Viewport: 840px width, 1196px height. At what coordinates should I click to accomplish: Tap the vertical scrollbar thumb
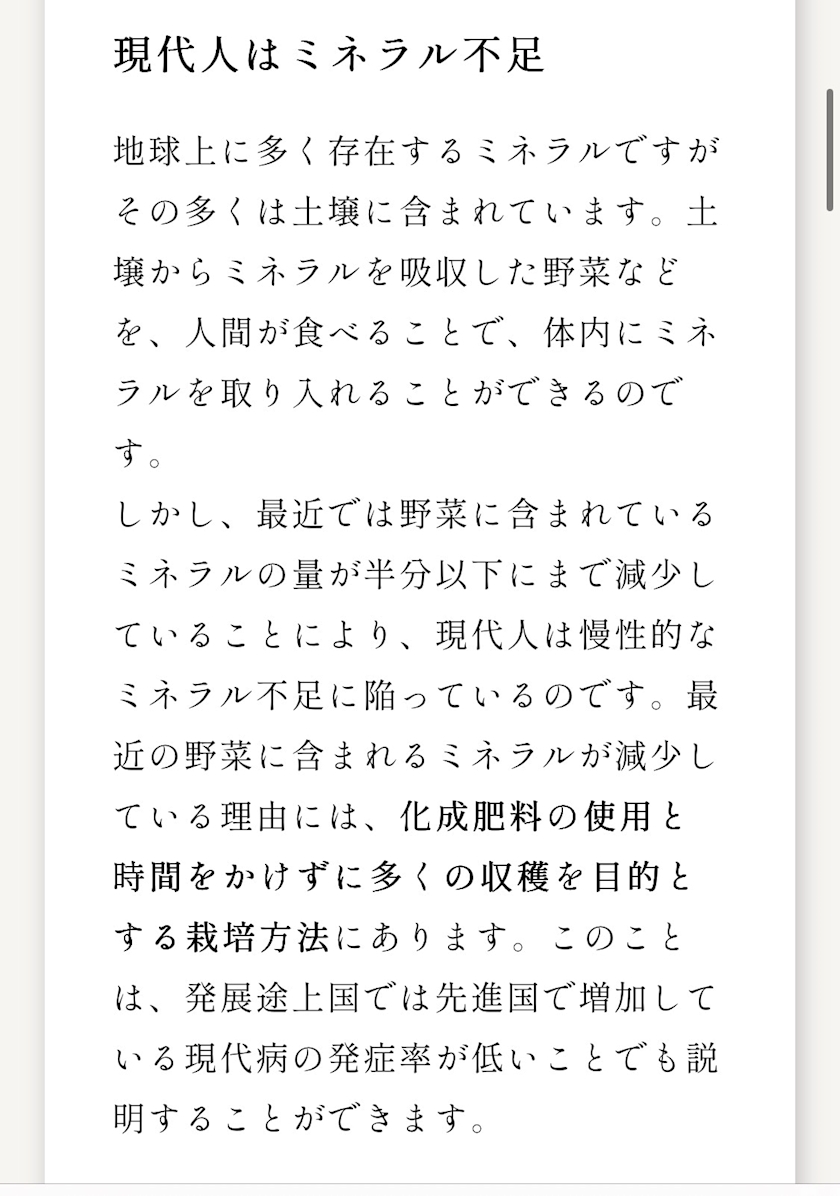click(x=830, y=150)
